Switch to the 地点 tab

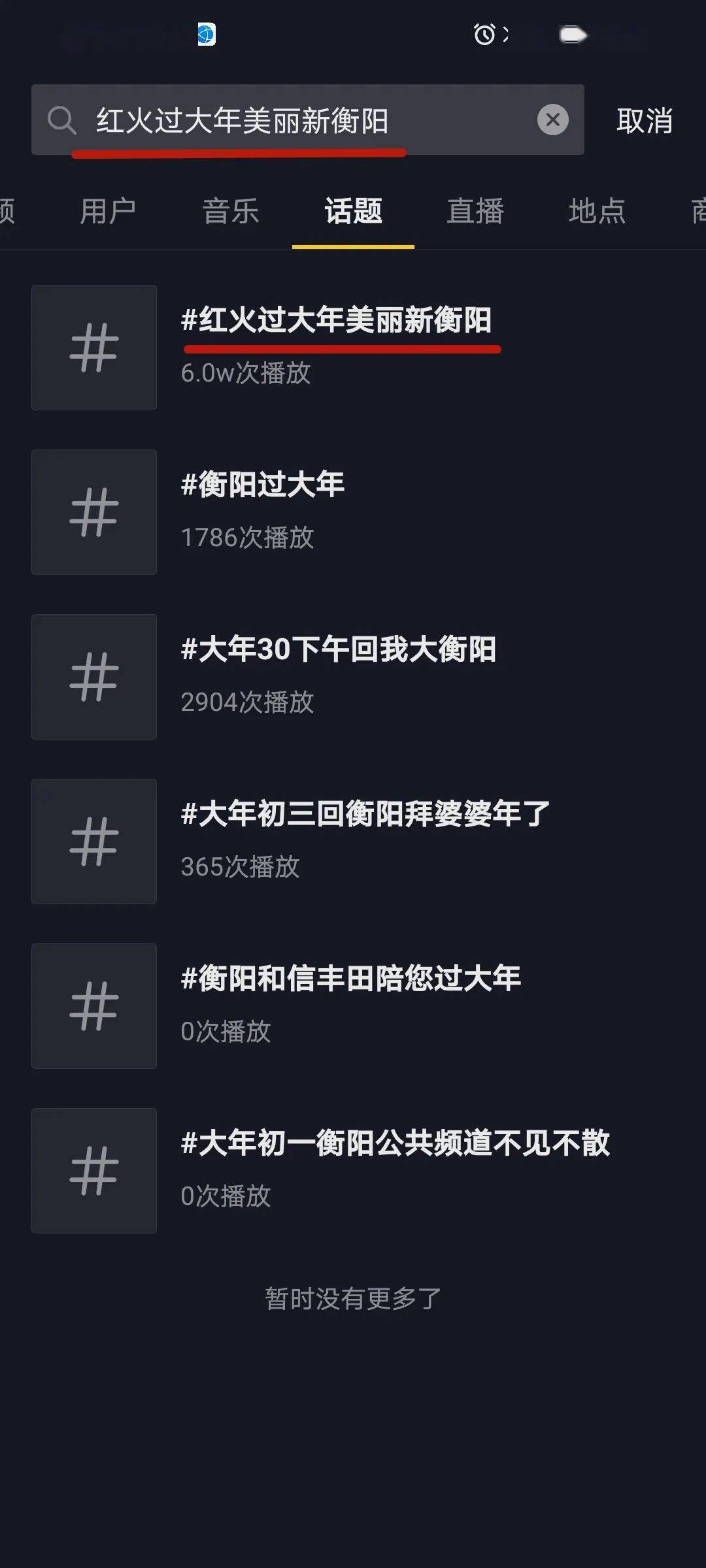click(x=597, y=211)
